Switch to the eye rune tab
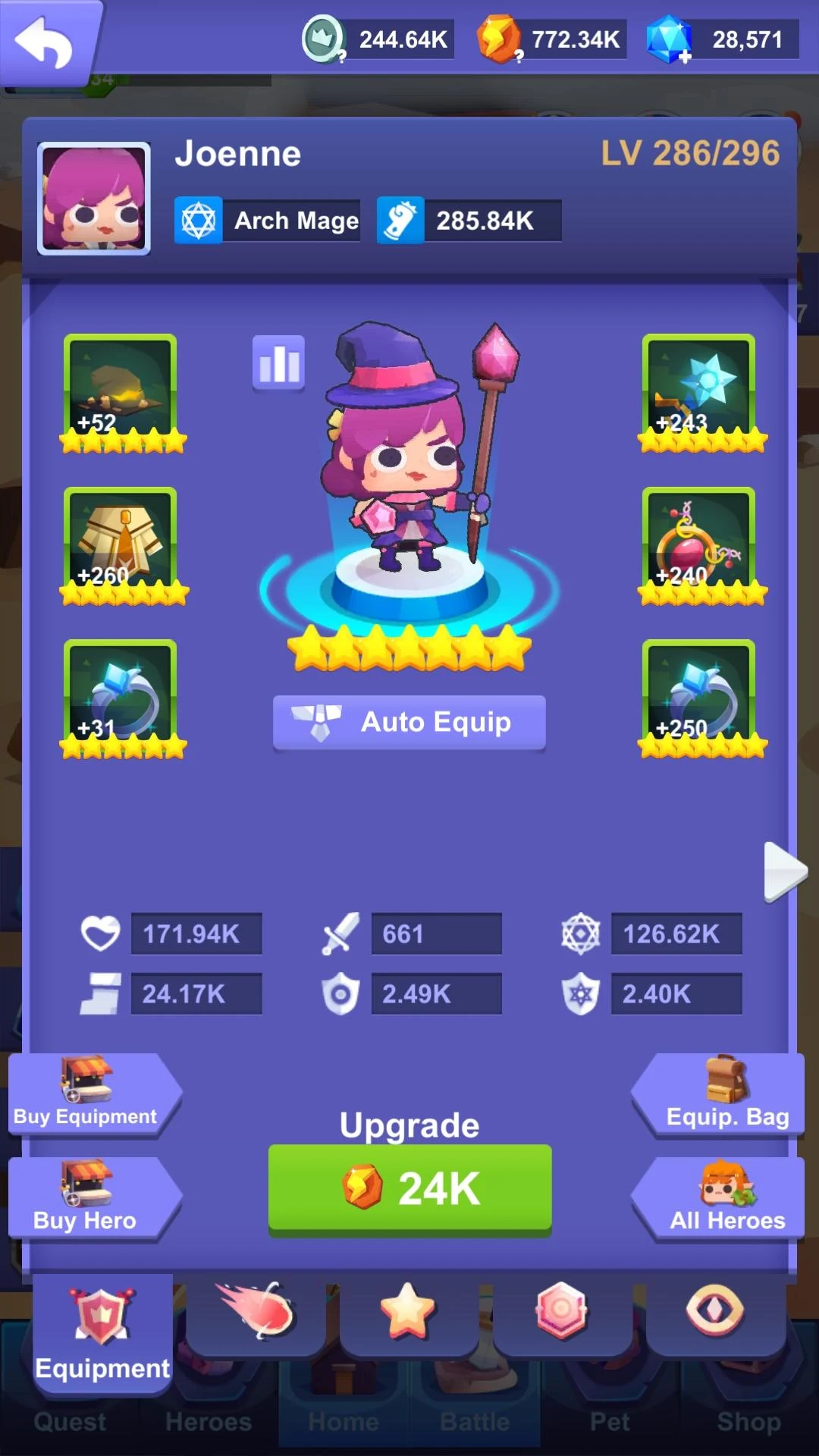This screenshot has height=1456, width=819. [714, 1313]
